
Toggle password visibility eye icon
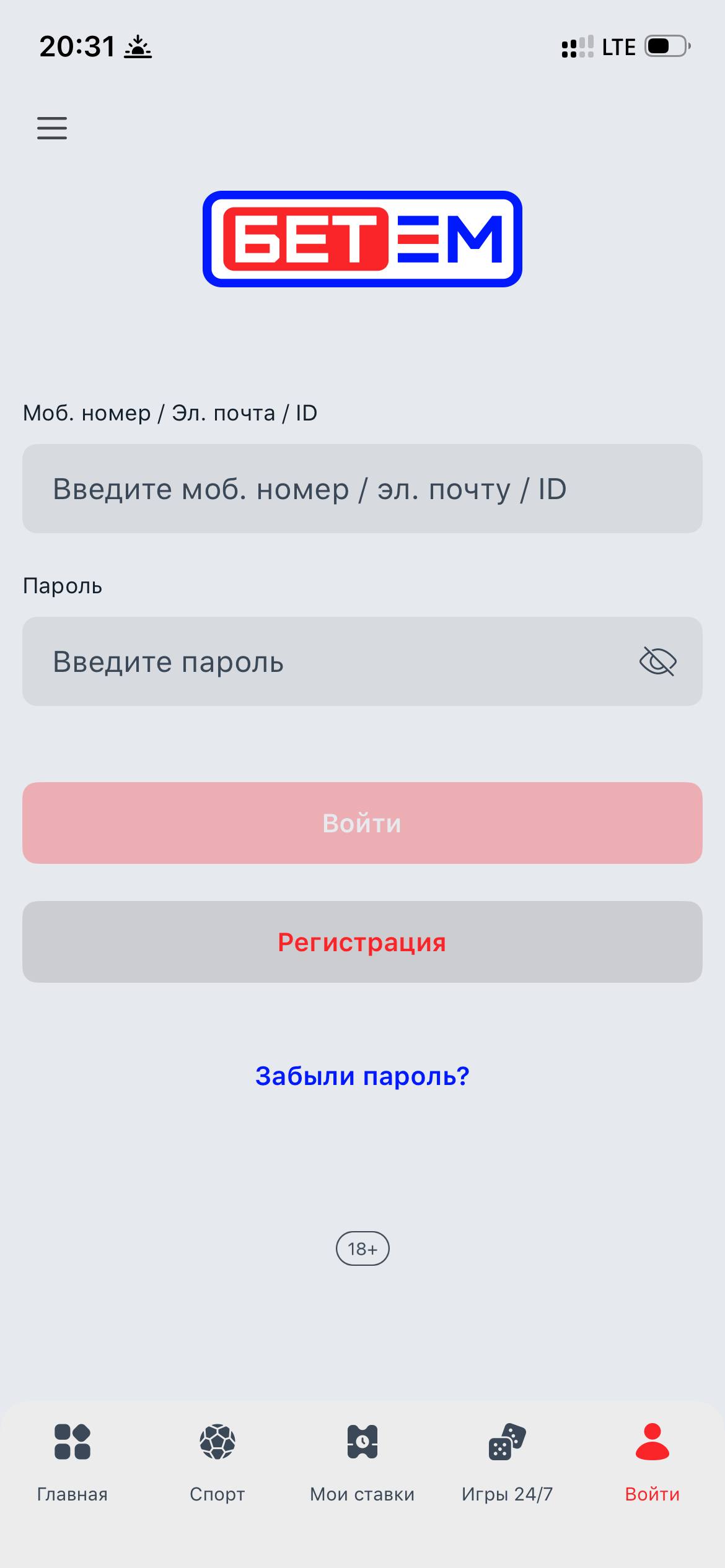[657, 661]
